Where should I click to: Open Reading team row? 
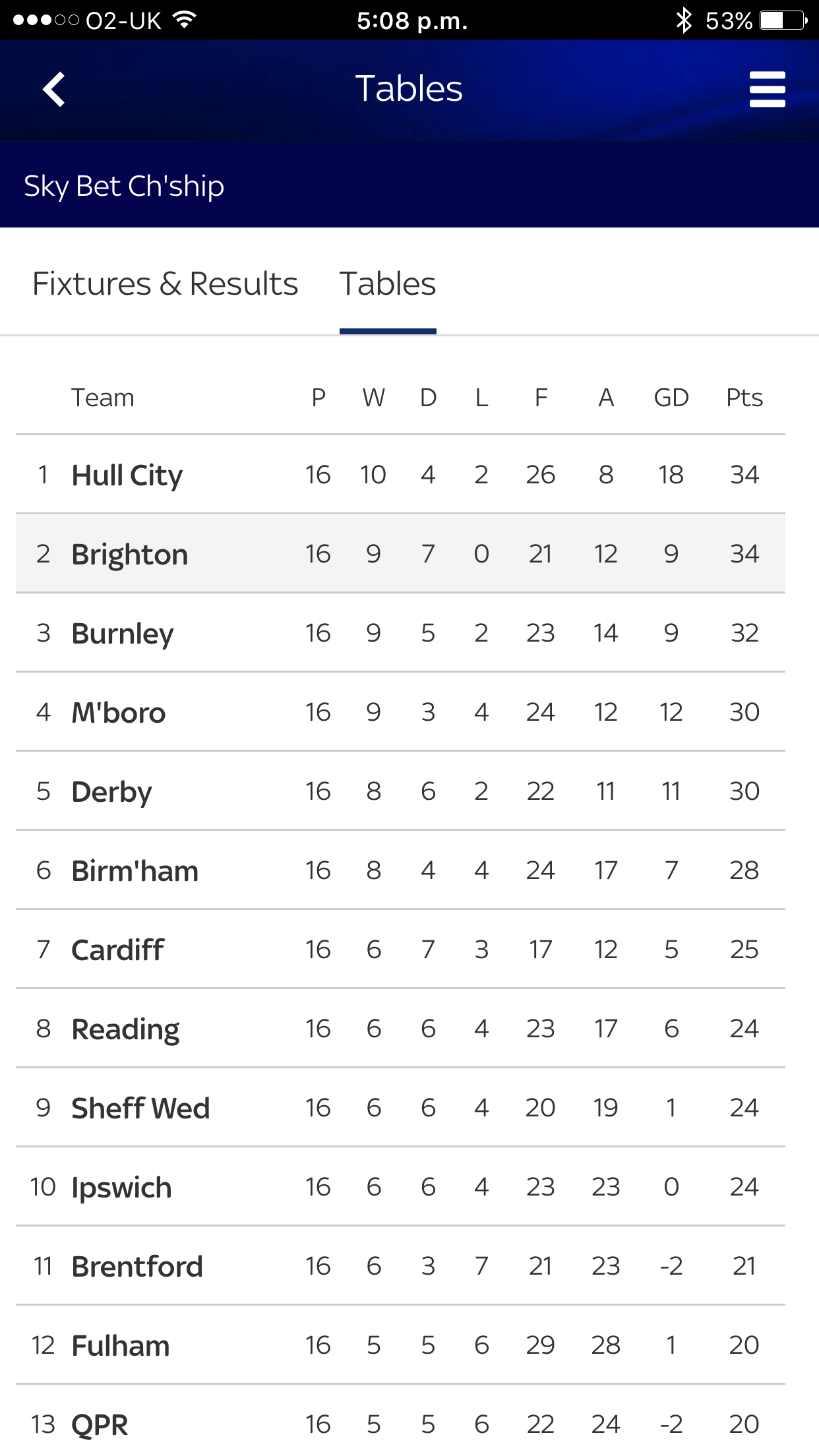pos(400,1028)
